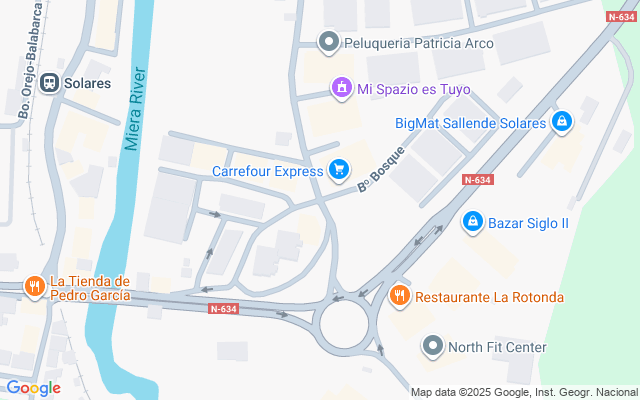Tap the Mi Spazio es Tuyo marker
This screenshot has width=640, height=400.
tap(342, 89)
